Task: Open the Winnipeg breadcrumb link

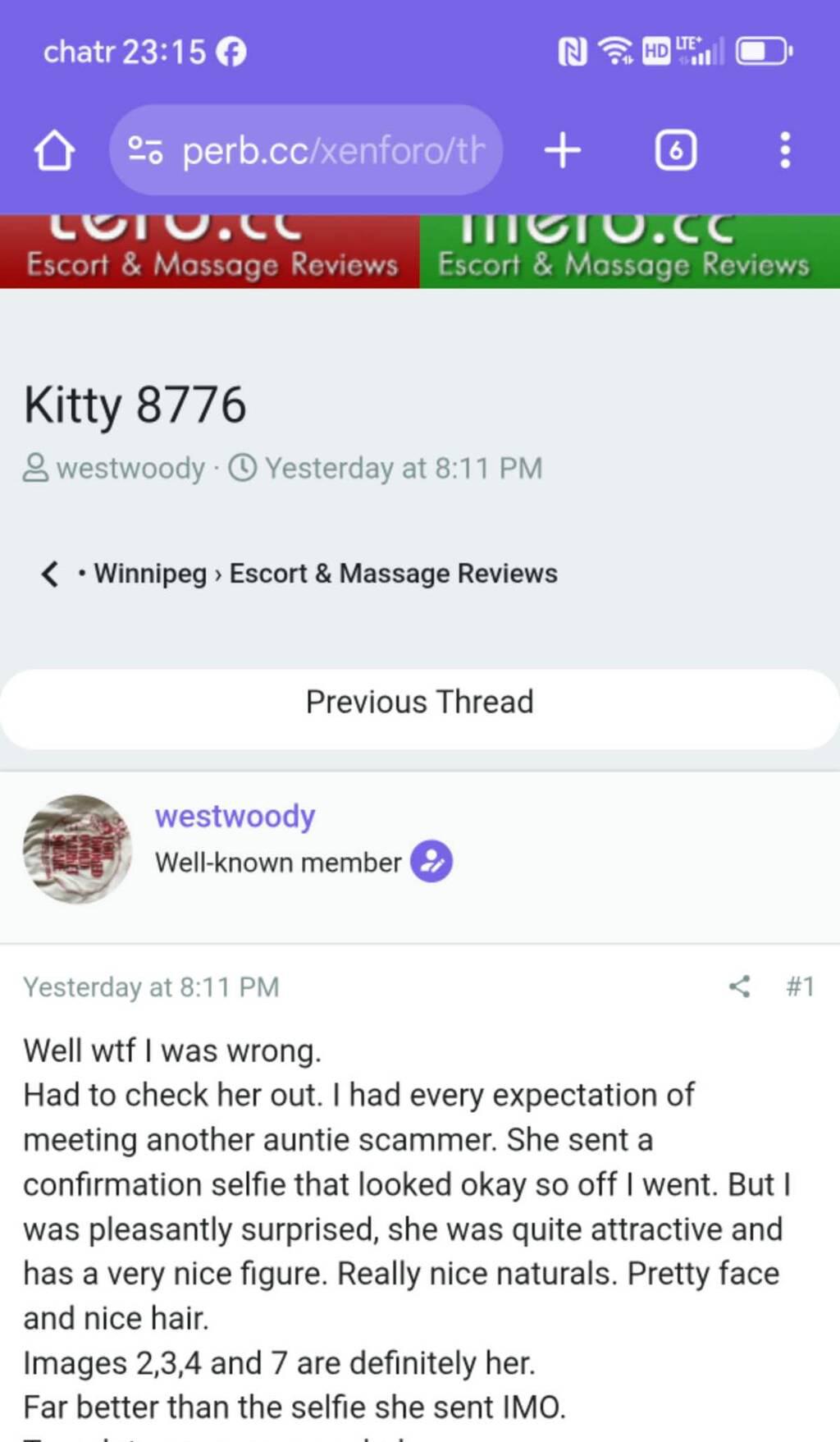Action: pos(149,574)
